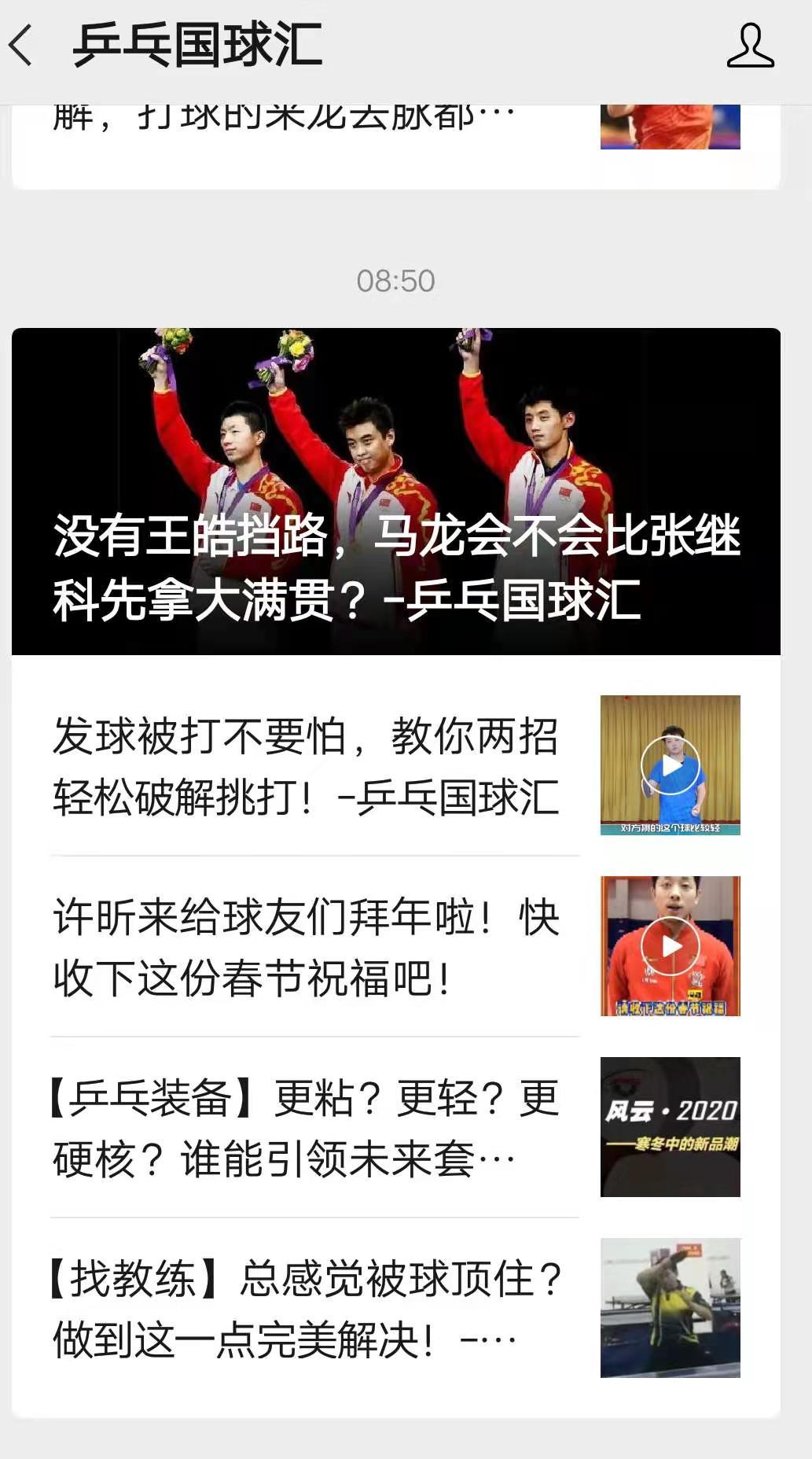Open the account profile icon
This screenshot has height=1459, width=812.
[750, 46]
